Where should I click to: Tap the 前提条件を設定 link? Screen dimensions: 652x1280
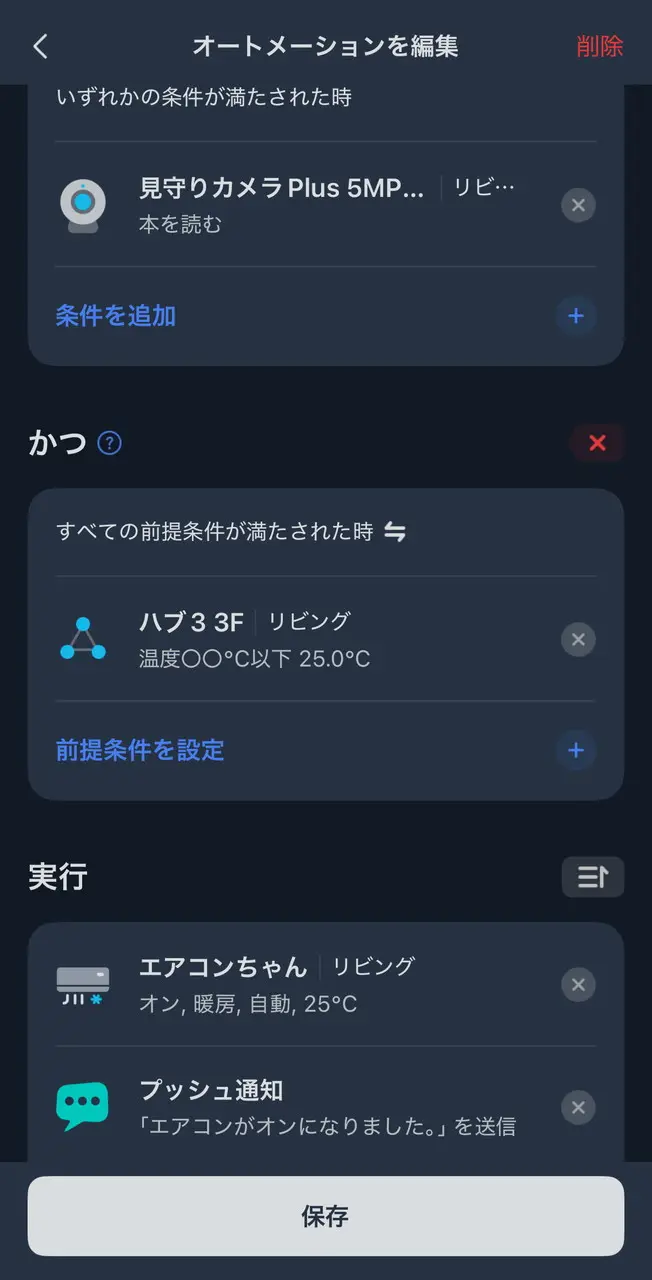click(x=140, y=750)
